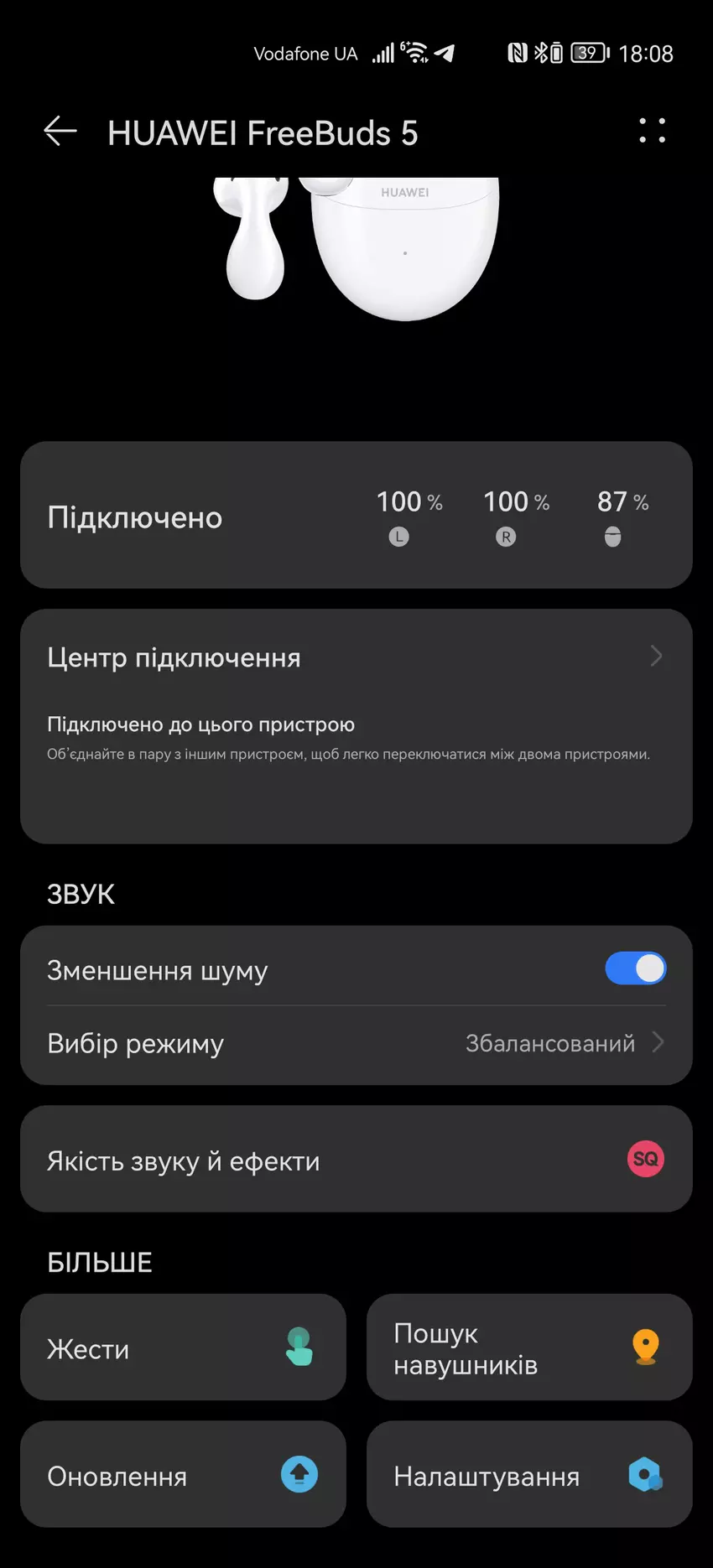Image resolution: width=713 pixels, height=1568 pixels.
Task: Open the Налаштування card
Action: (x=528, y=1475)
